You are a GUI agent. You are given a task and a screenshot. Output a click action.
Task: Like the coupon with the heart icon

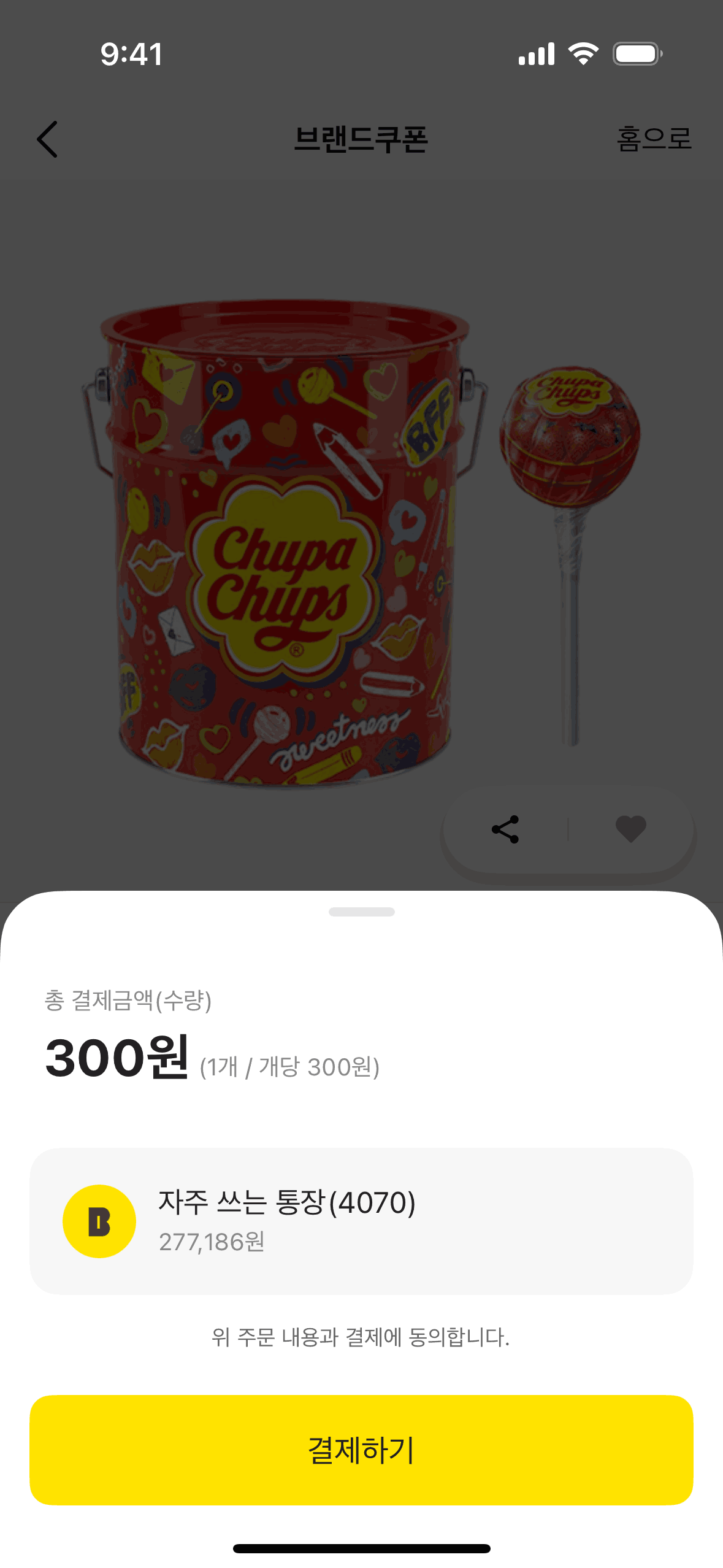[x=630, y=829]
